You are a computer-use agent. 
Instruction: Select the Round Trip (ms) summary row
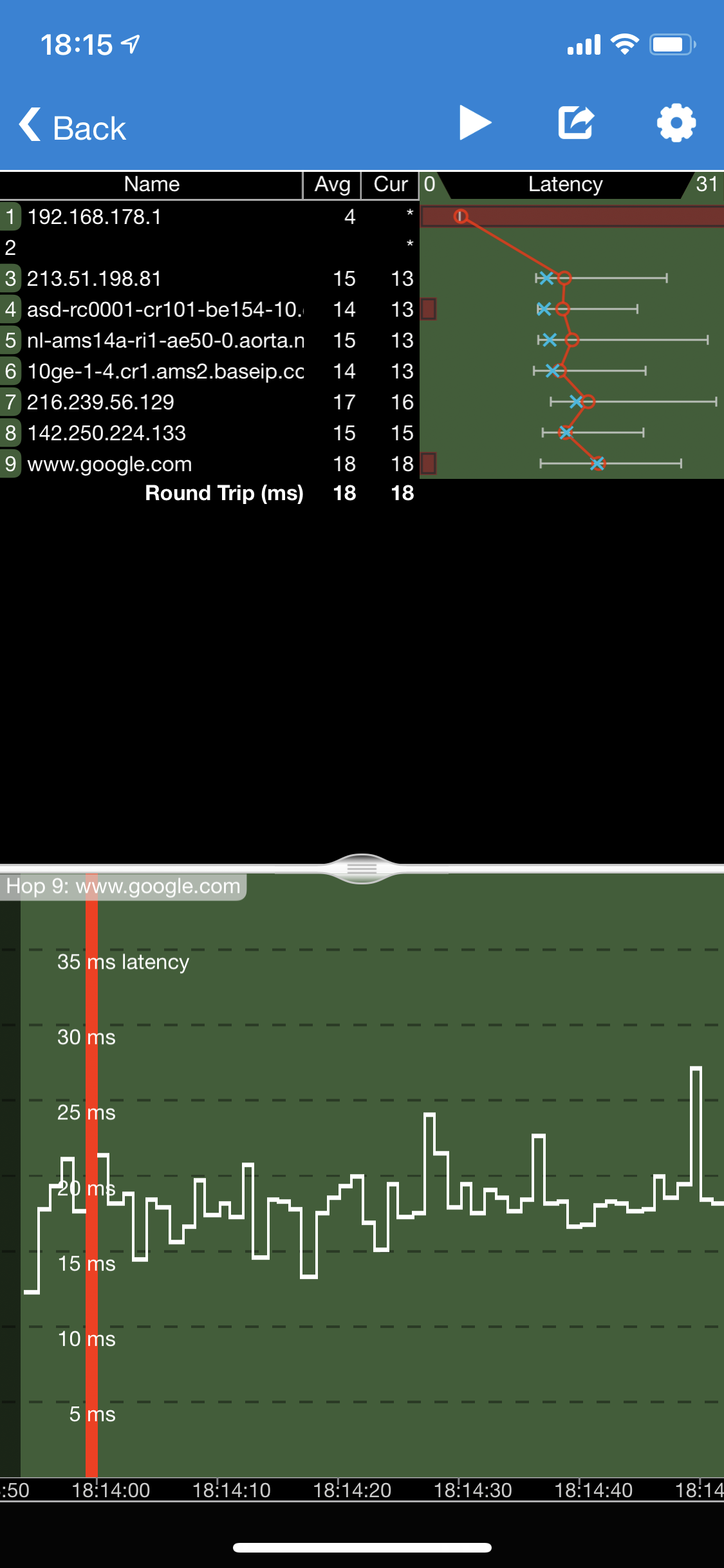(x=224, y=493)
